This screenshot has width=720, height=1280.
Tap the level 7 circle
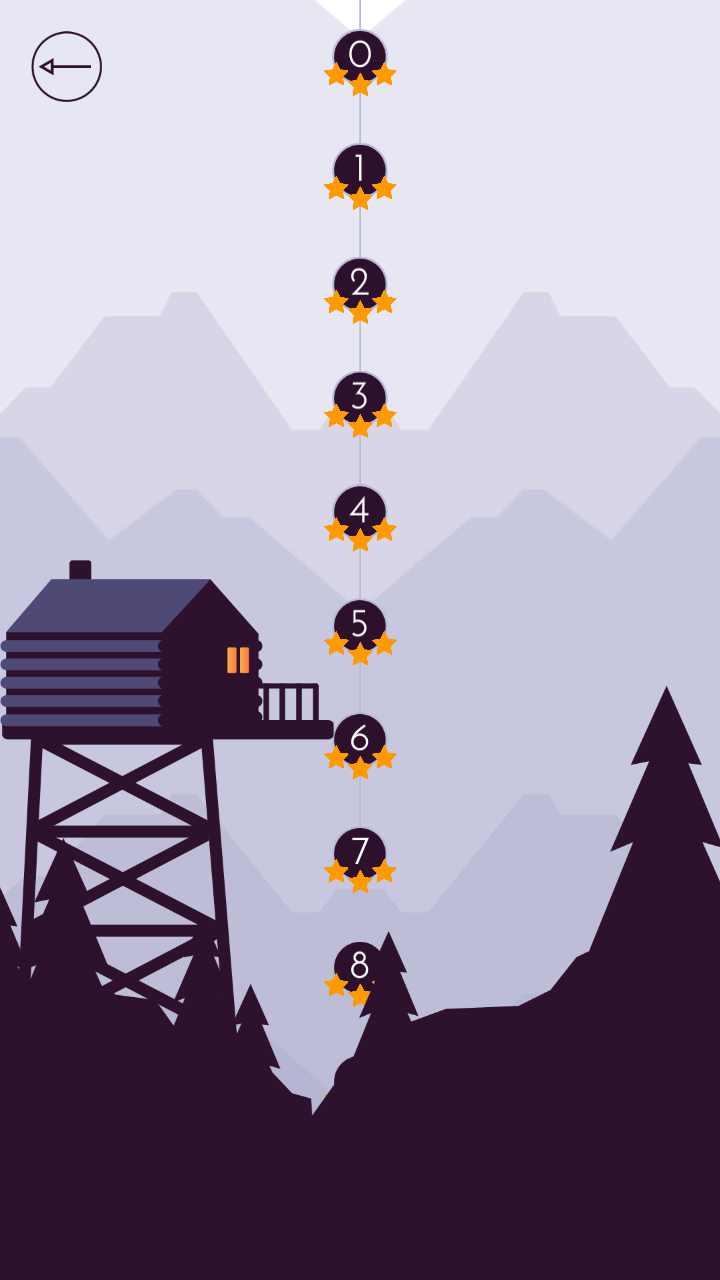(360, 854)
